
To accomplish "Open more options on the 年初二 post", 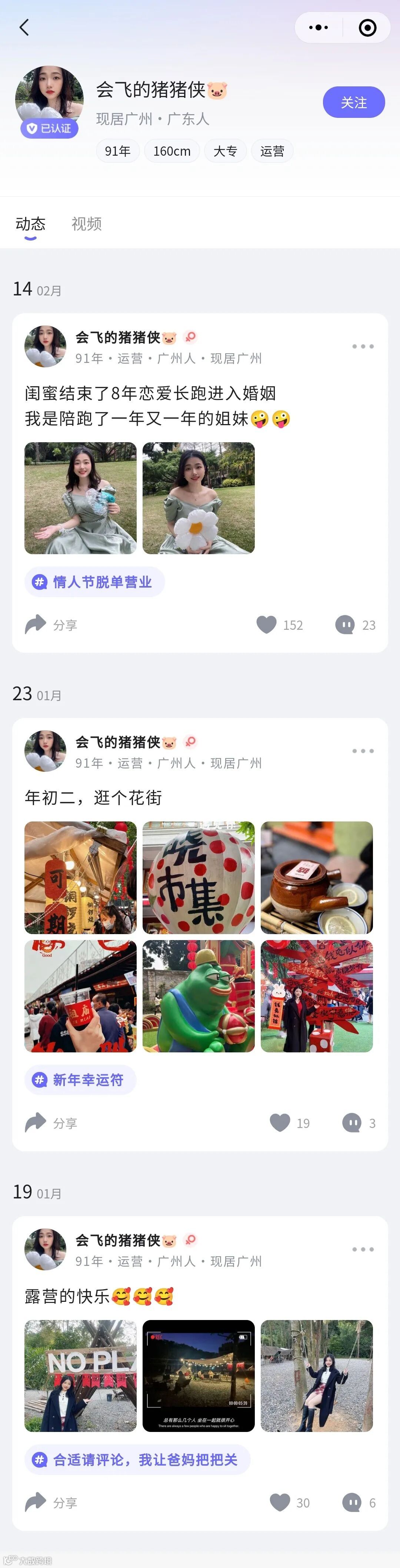I will 363,751.
